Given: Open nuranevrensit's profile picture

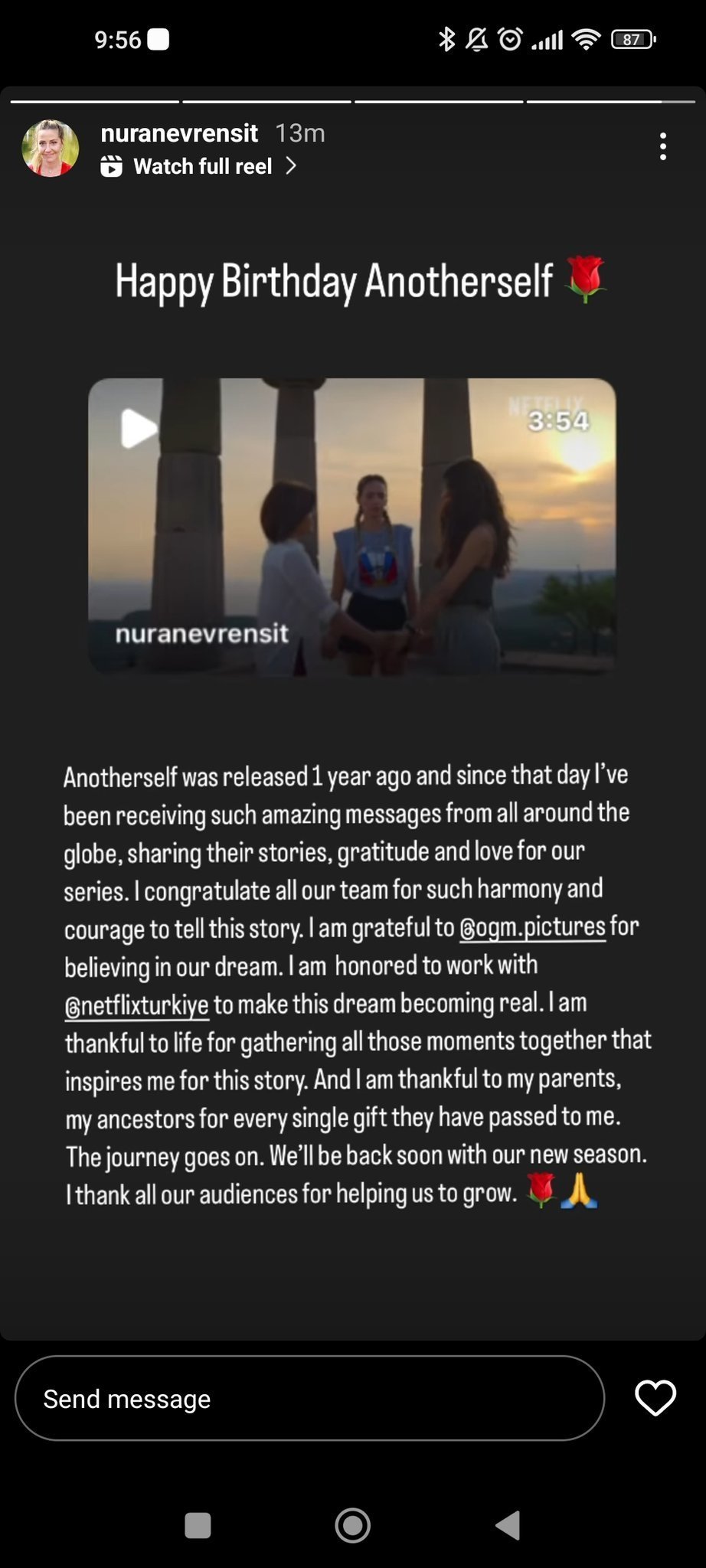Looking at the screenshot, I should (51, 148).
